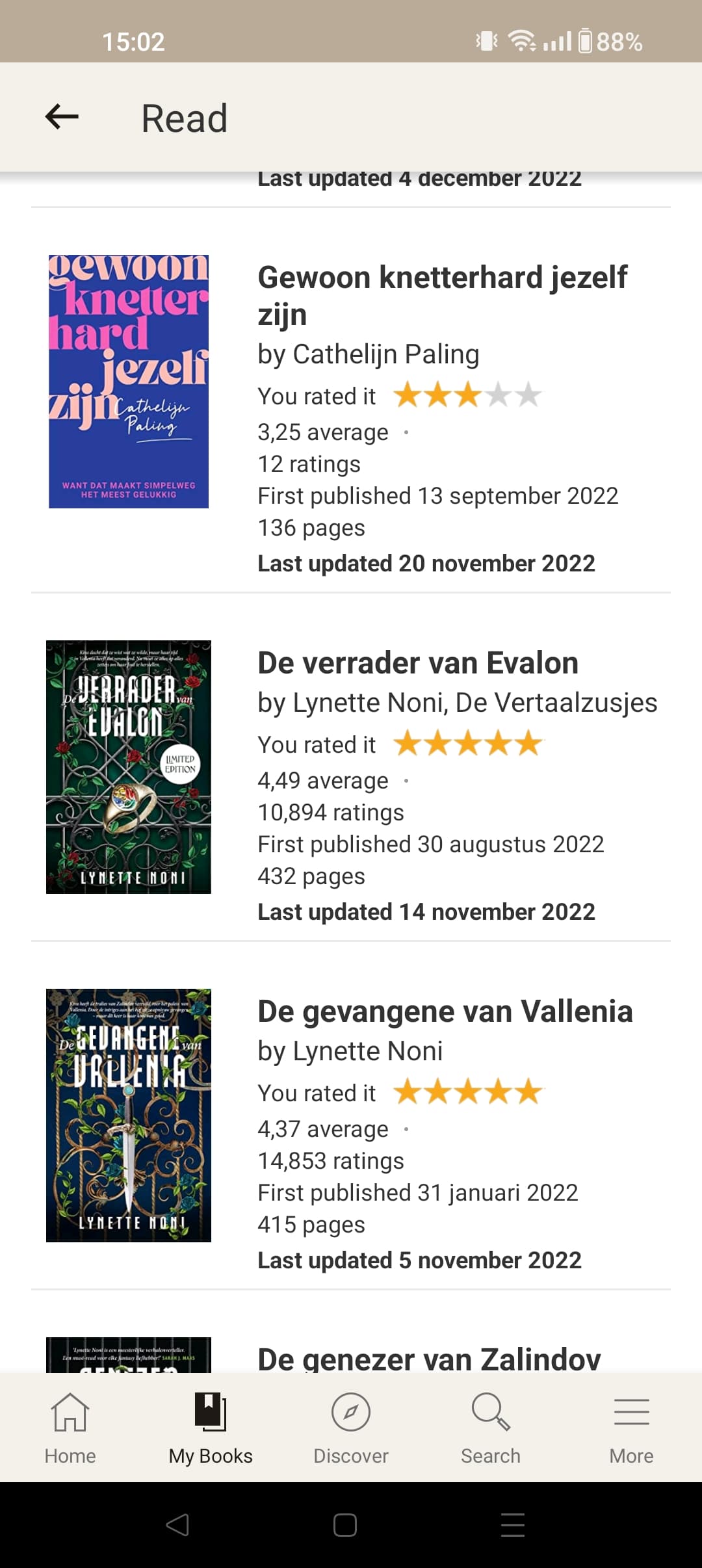702x1568 pixels.
Task: Tap the Gewoon knetterhard jezelf zijn cover
Action: click(129, 382)
